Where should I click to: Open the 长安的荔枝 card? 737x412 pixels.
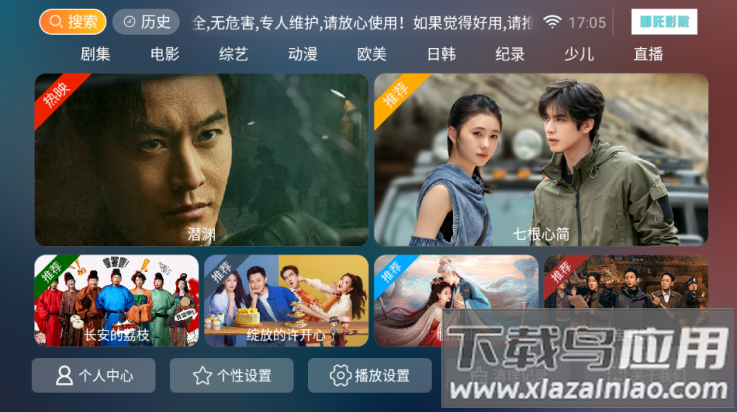pos(116,300)
